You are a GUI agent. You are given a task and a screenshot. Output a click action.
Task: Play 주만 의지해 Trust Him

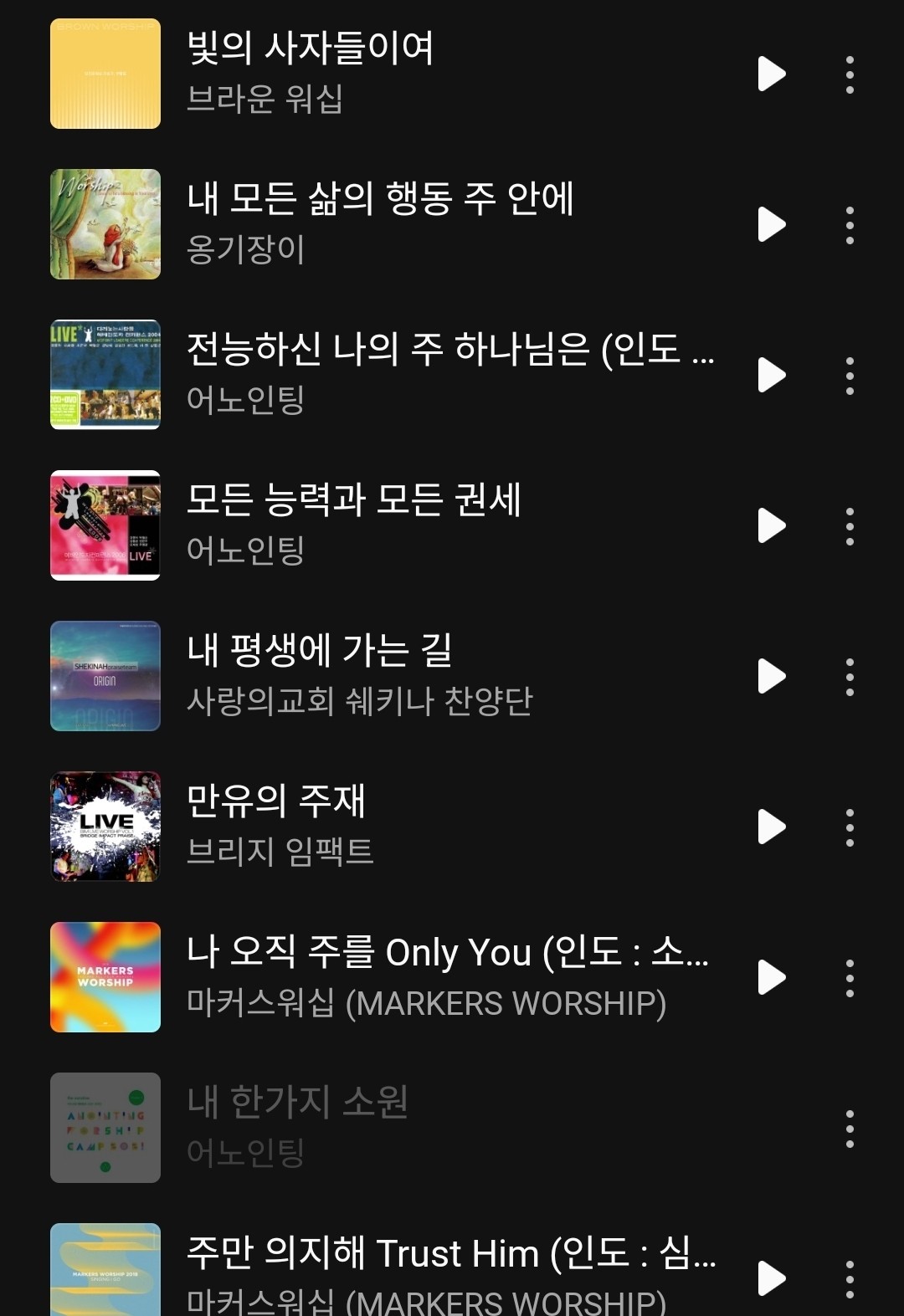771,1278
